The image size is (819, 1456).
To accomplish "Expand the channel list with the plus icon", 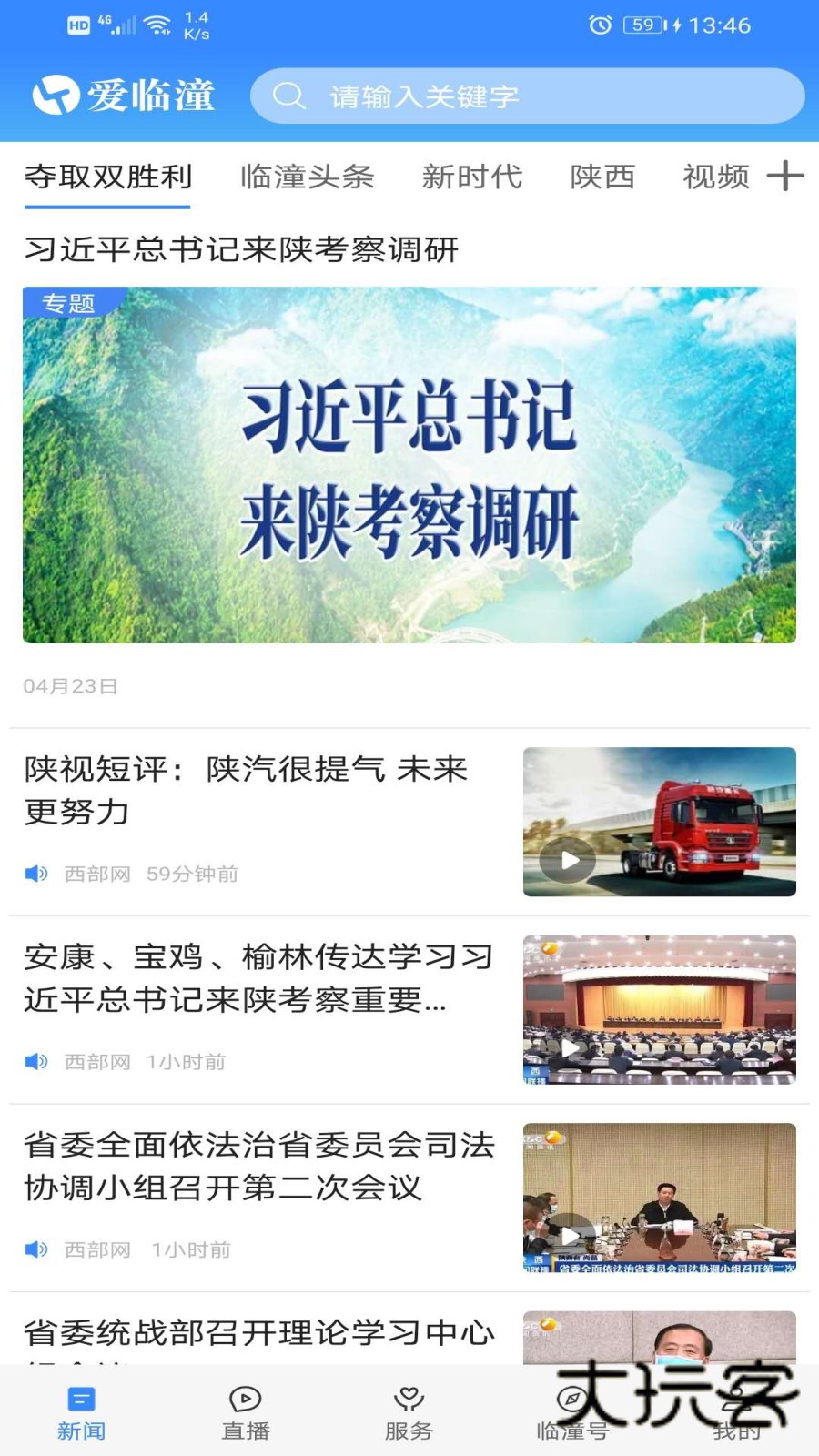I will point(784,177).
